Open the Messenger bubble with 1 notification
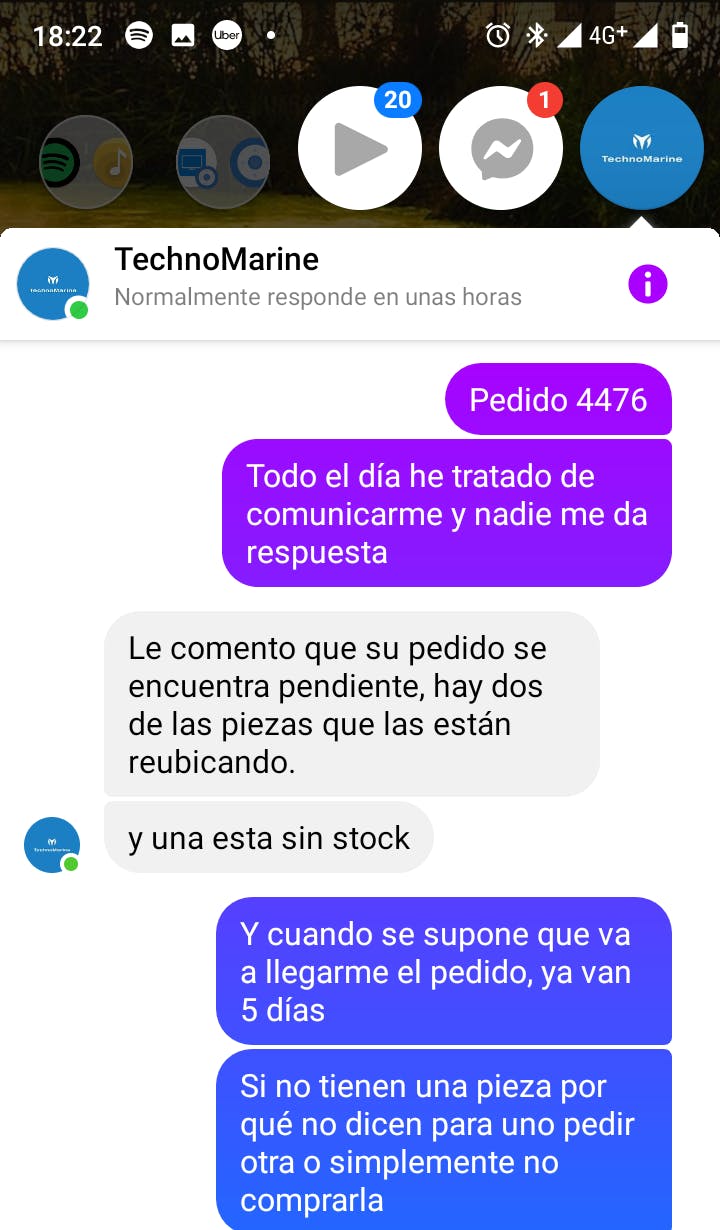 click(x=501, y=150)
